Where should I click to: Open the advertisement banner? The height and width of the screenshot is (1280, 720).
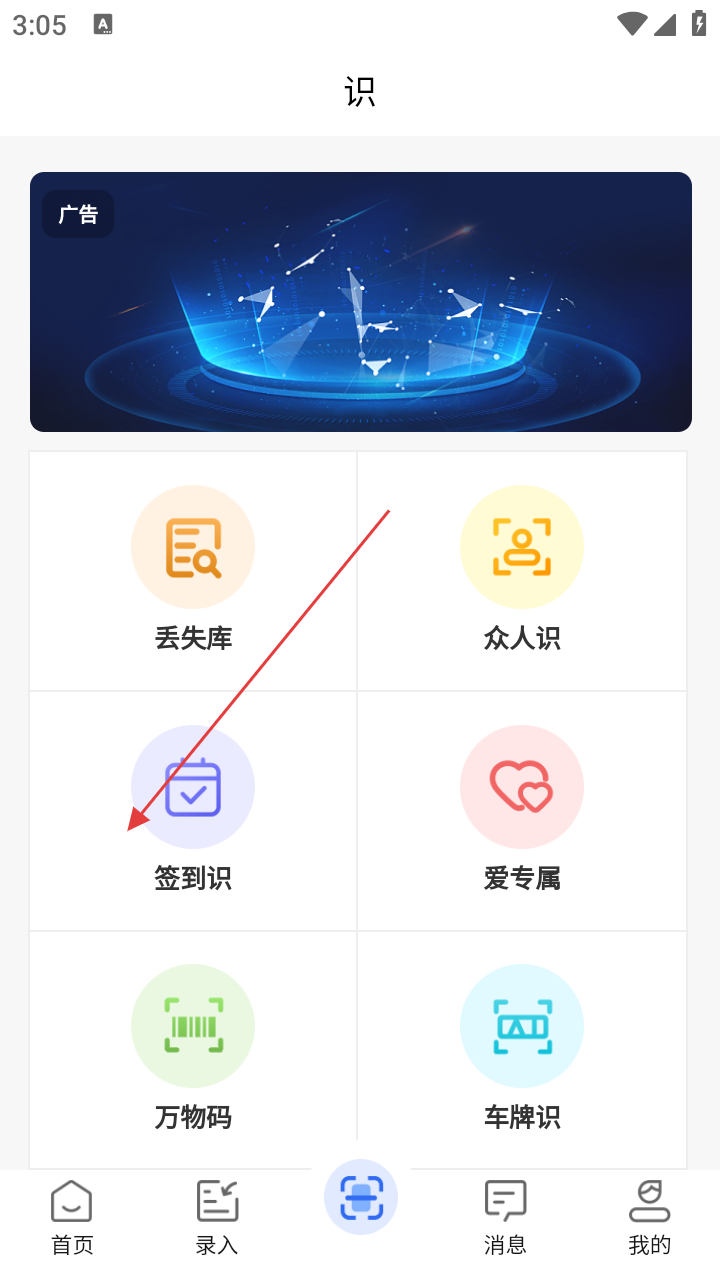tap(360, 302)
